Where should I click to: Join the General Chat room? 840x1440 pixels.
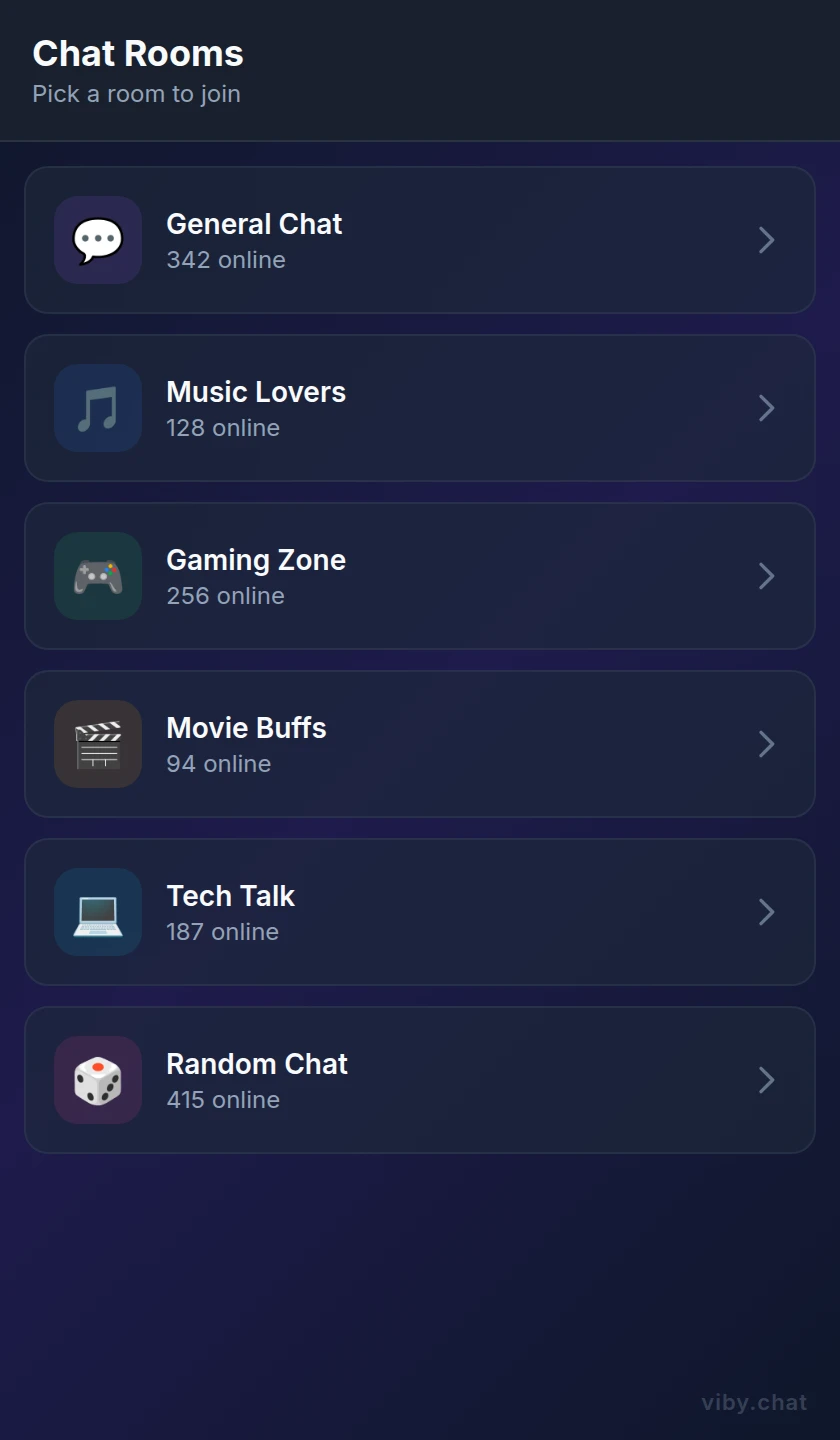pos(420,240)
